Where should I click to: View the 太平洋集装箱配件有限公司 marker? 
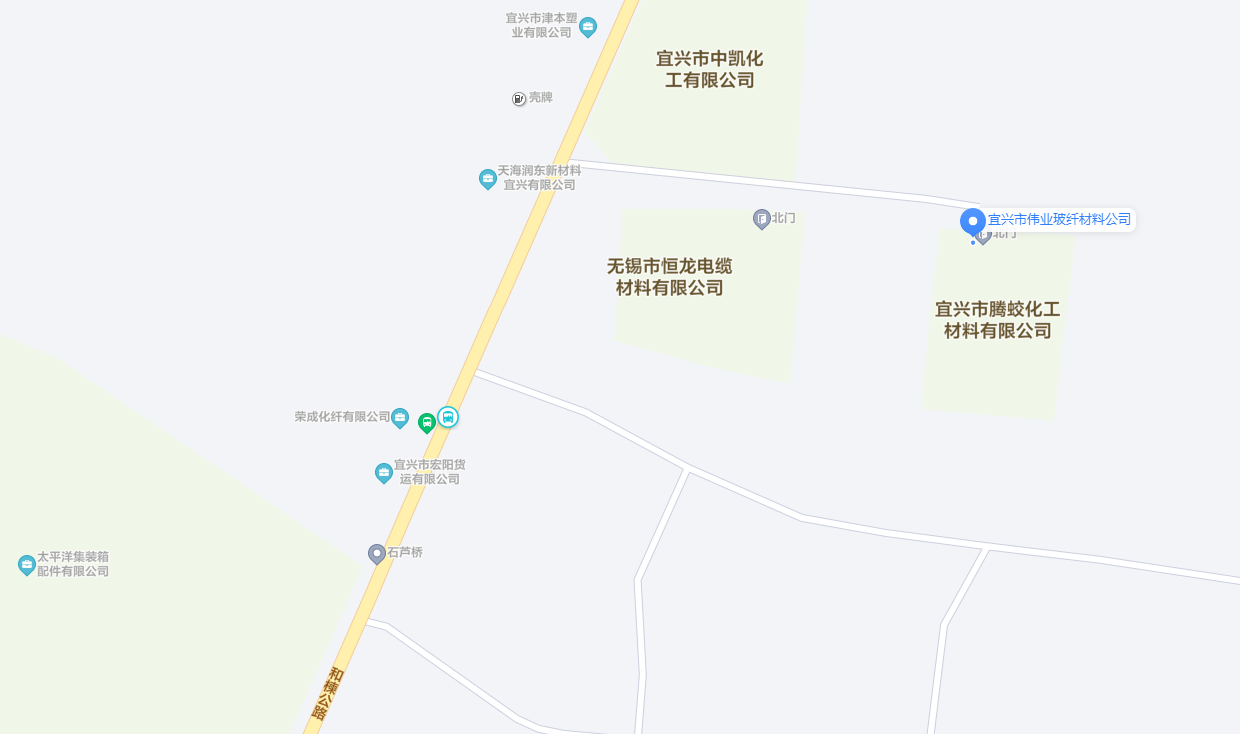[x=27, y=565]
